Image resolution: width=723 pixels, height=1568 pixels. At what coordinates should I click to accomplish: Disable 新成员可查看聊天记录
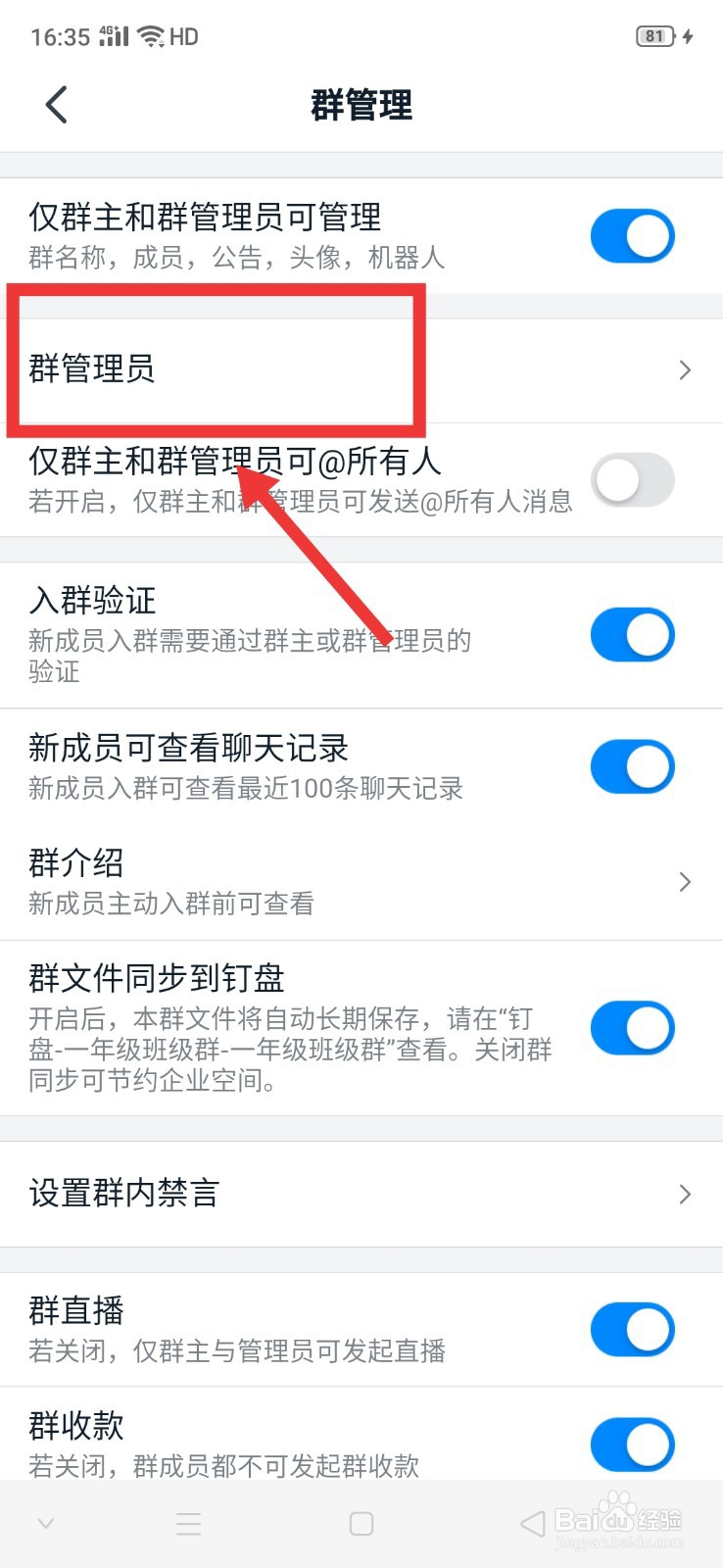[632, 766]
